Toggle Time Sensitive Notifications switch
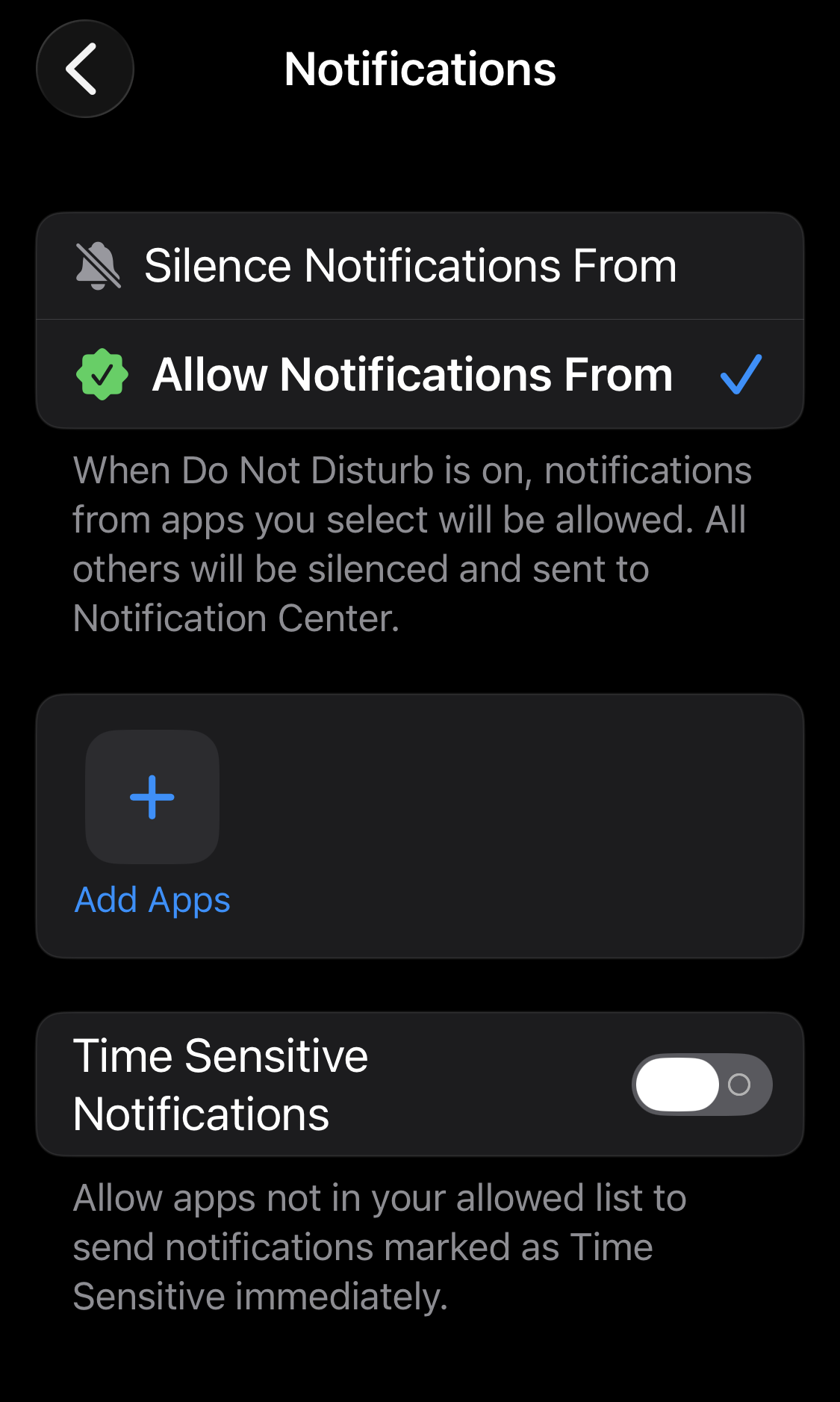Image resolution: width=840 pixels, height=1402 pixels. tap(701, 1084)
